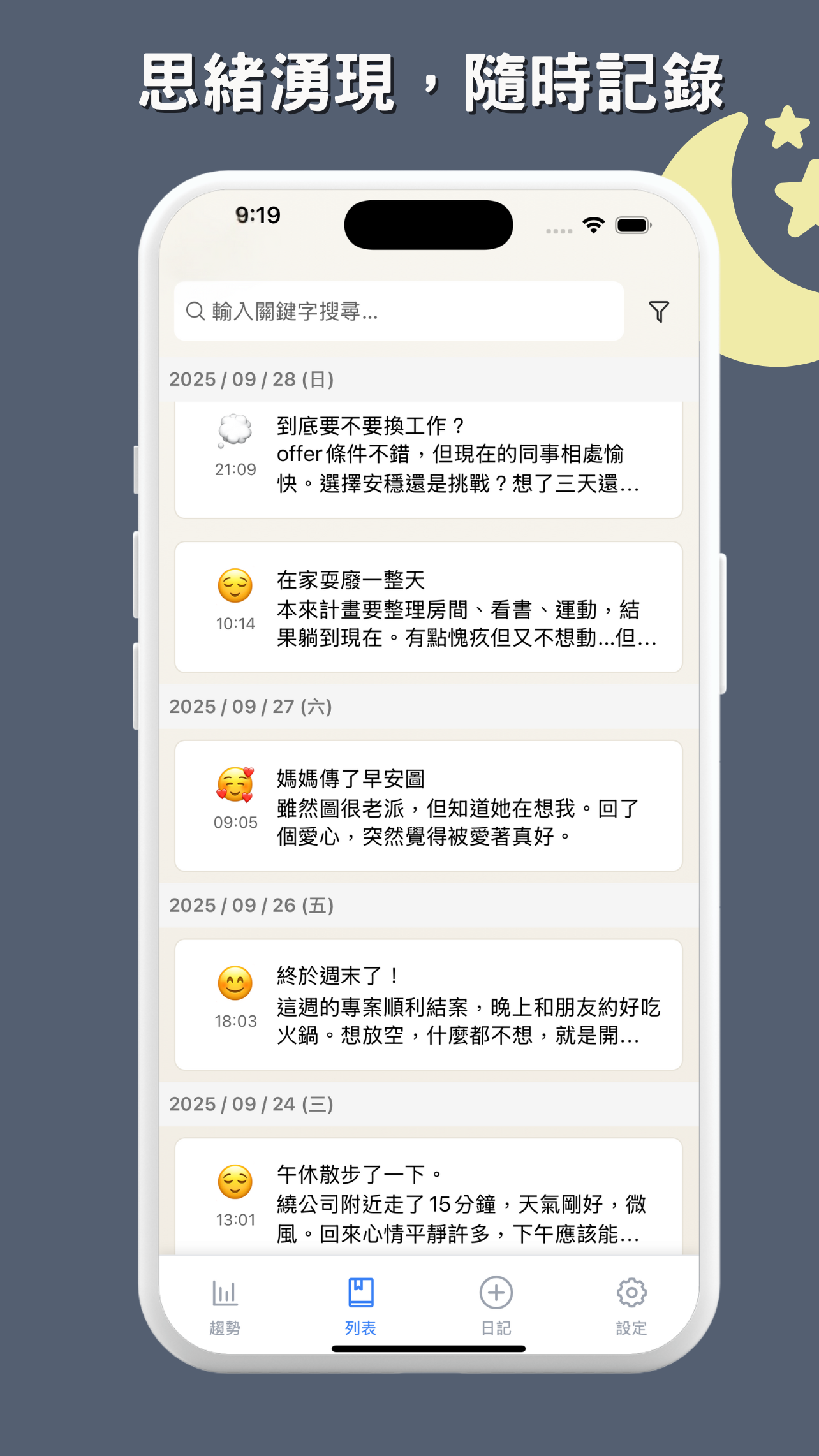Tap the 列表 bookmark list icon

click(359, 1292)
